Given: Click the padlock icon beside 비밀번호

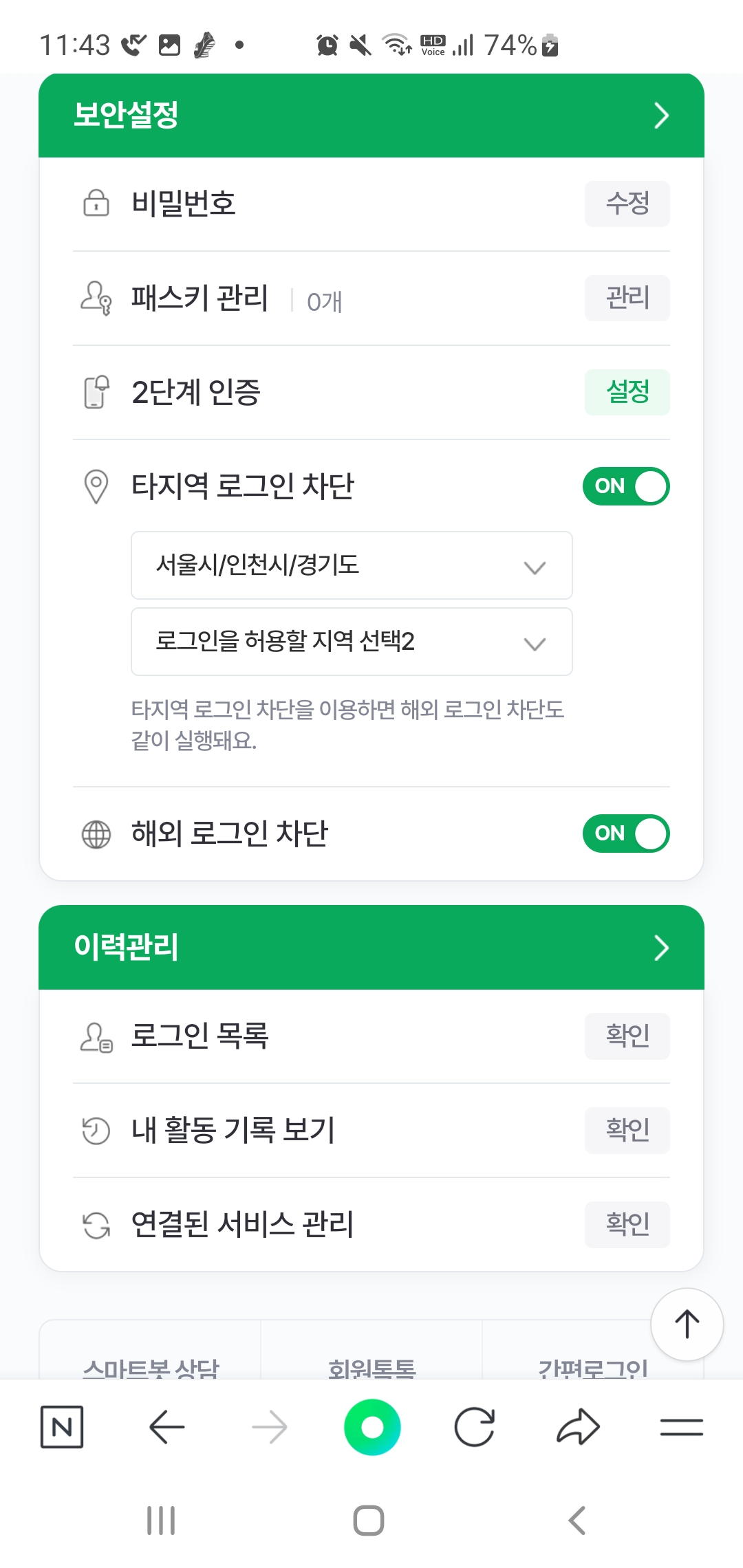Looking at the screenshot, I should point(95,204).
